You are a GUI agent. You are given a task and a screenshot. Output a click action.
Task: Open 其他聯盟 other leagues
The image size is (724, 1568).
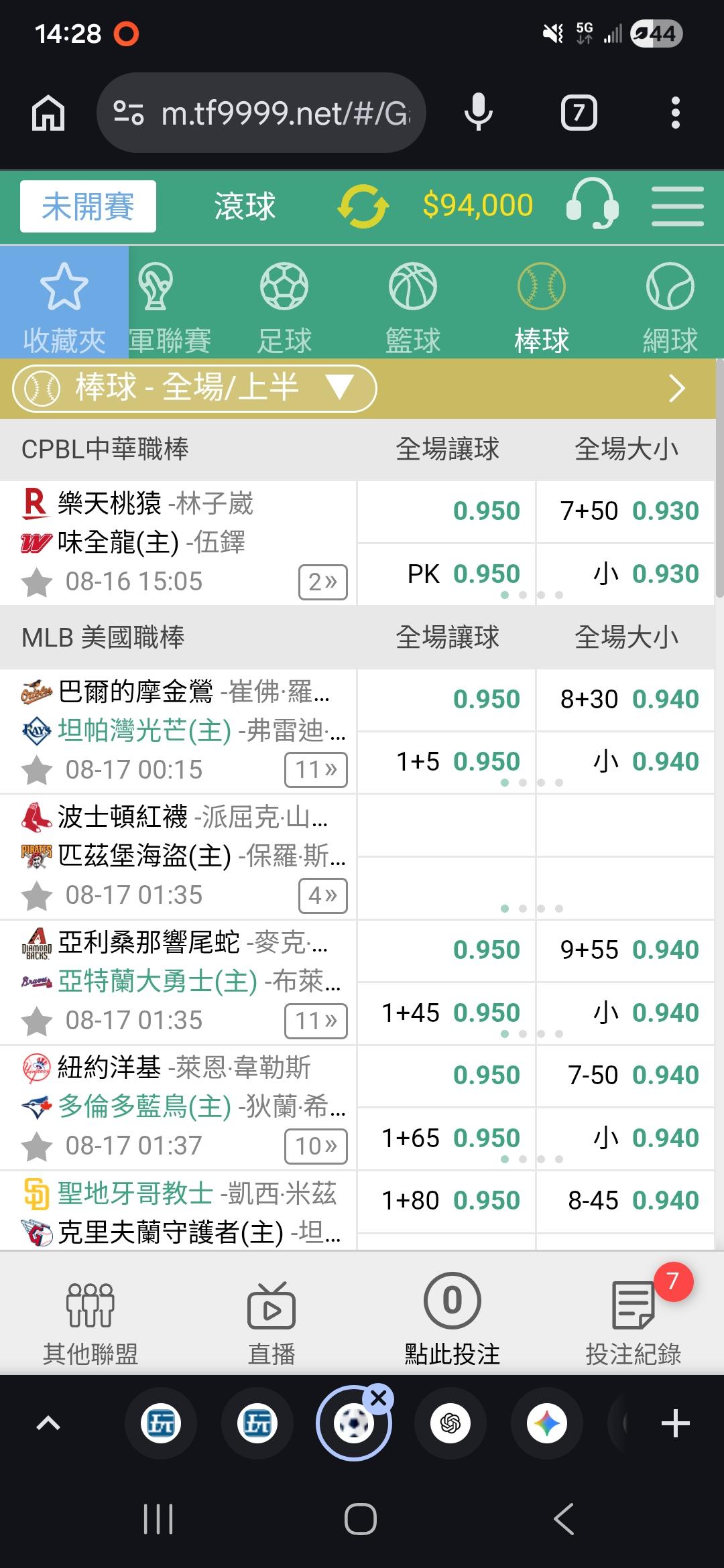click(x=90, y=1325)
